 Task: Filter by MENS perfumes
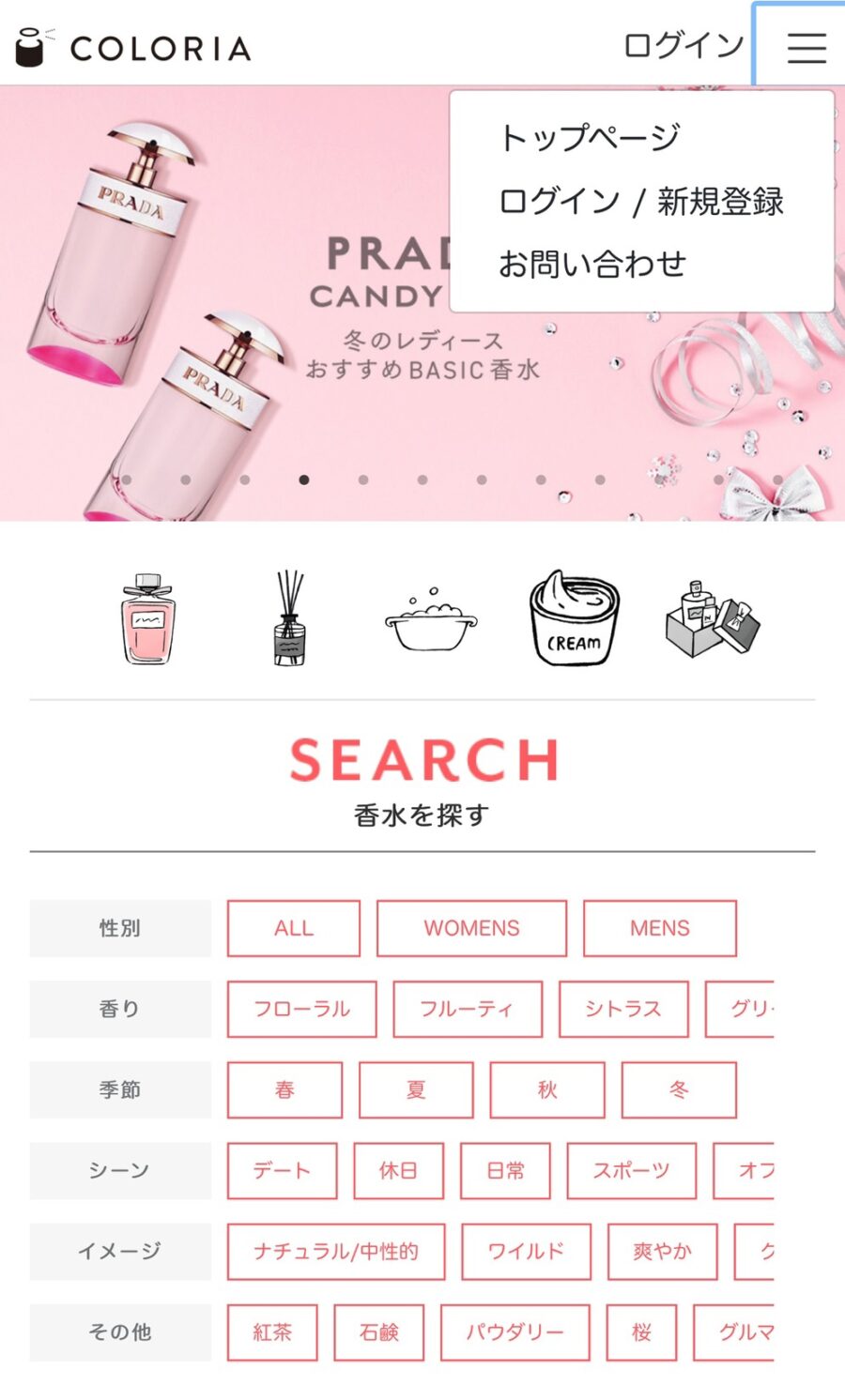coord(659,928)
